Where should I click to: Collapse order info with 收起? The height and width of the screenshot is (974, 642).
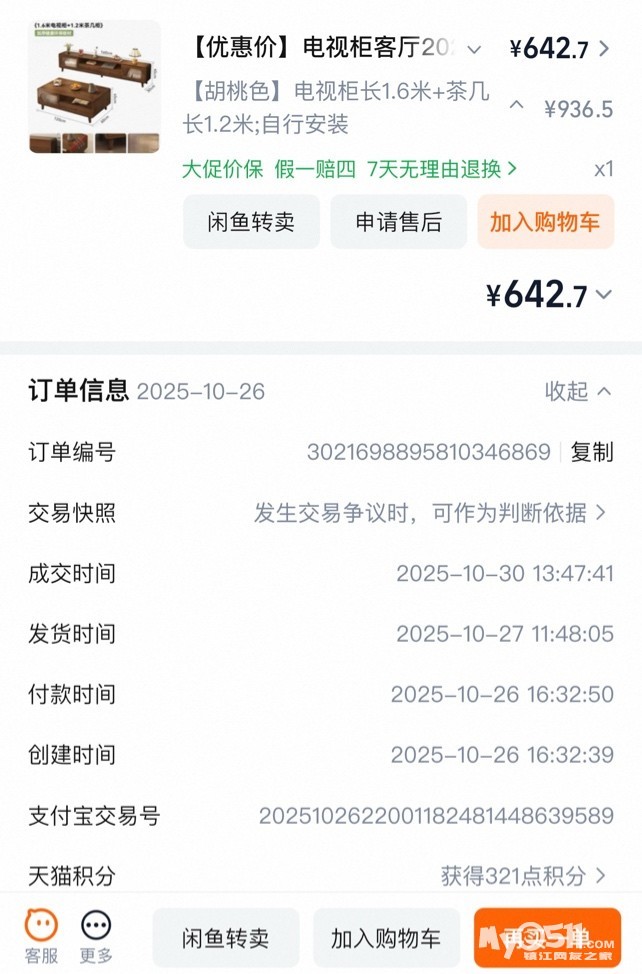click(x=577, y=391)
